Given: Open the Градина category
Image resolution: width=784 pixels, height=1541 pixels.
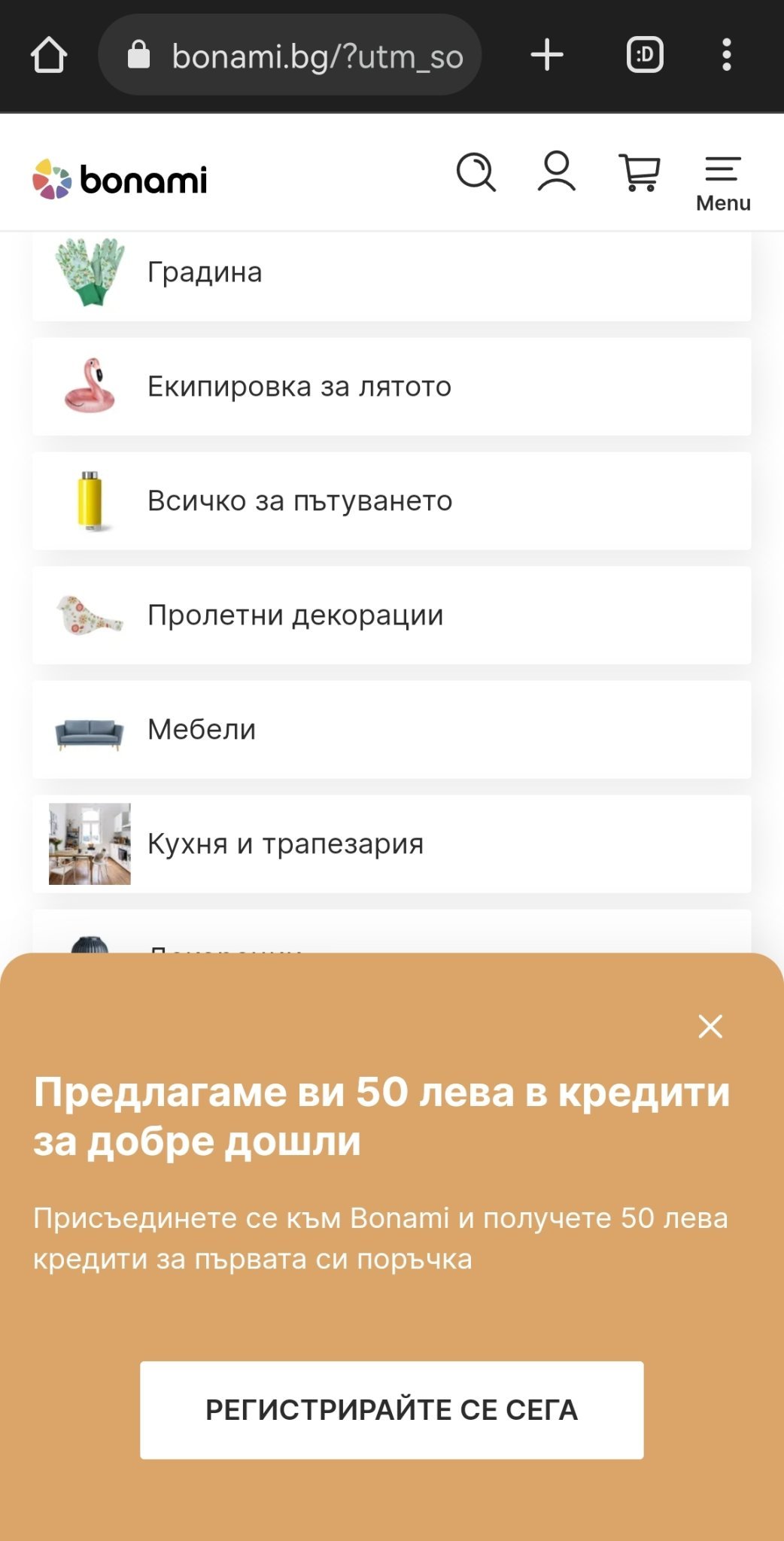Looking at the screenshot, I should tap(391, 274).
